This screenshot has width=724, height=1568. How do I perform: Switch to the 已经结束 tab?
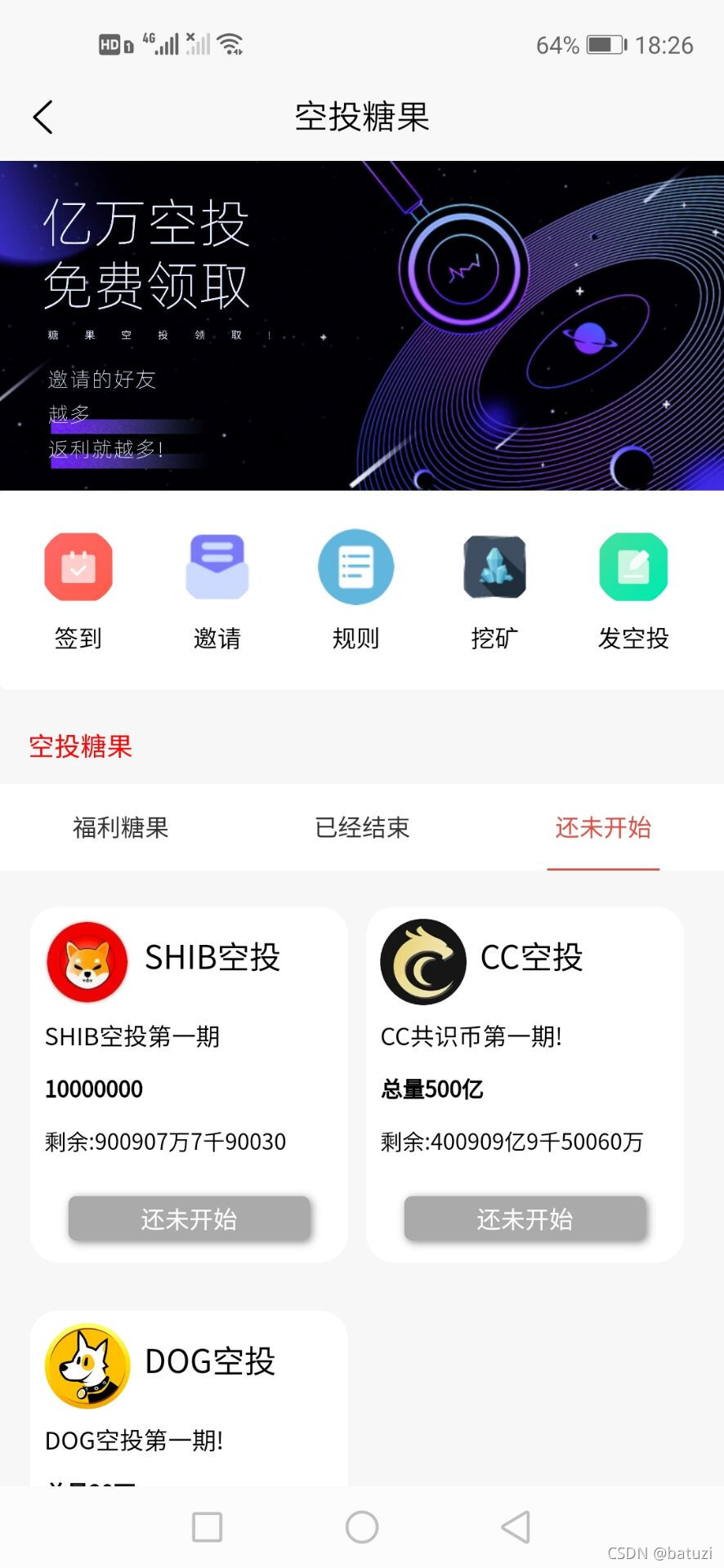click(x=362, y=827)
